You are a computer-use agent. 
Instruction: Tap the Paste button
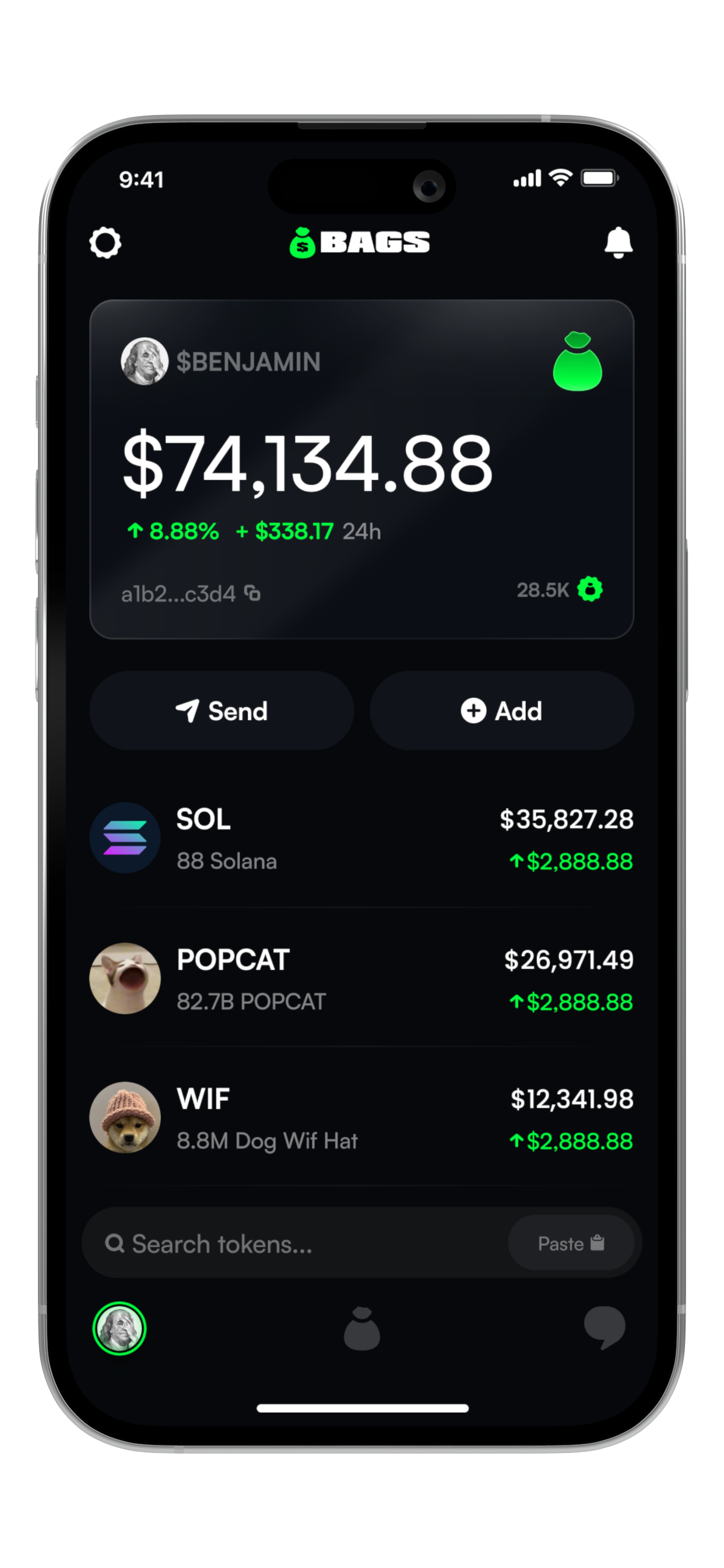pos(570,1244)
